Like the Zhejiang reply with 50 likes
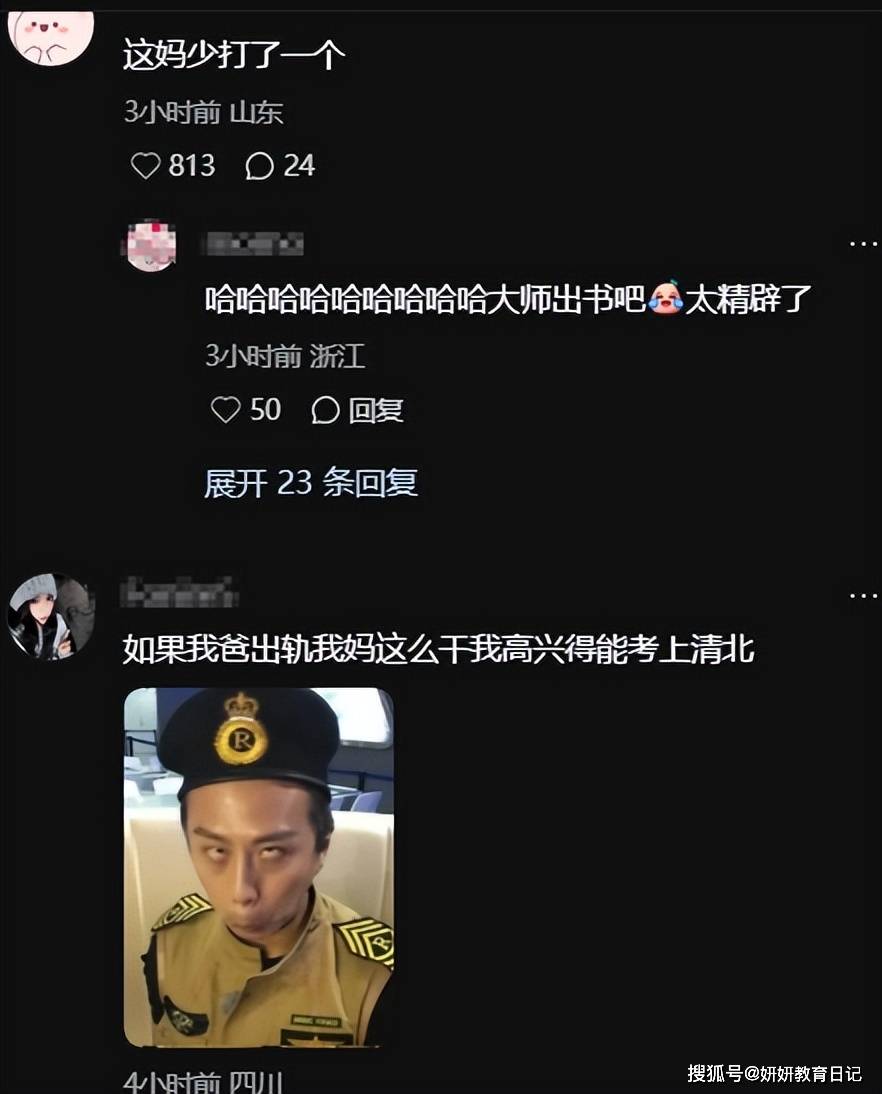Screen dimensions: 882x1094 coord(226,410)
